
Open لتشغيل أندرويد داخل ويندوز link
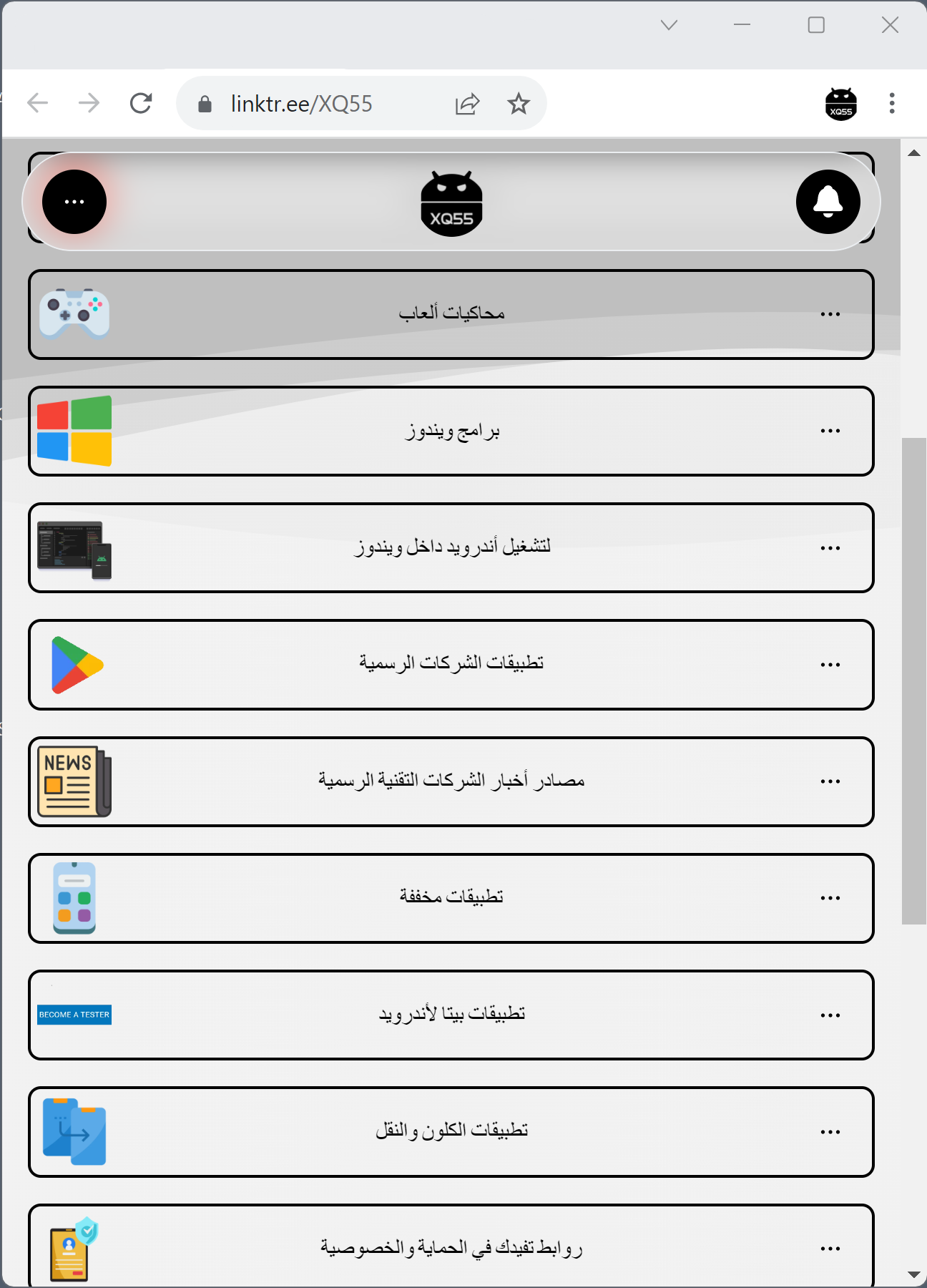coord(451,547)
